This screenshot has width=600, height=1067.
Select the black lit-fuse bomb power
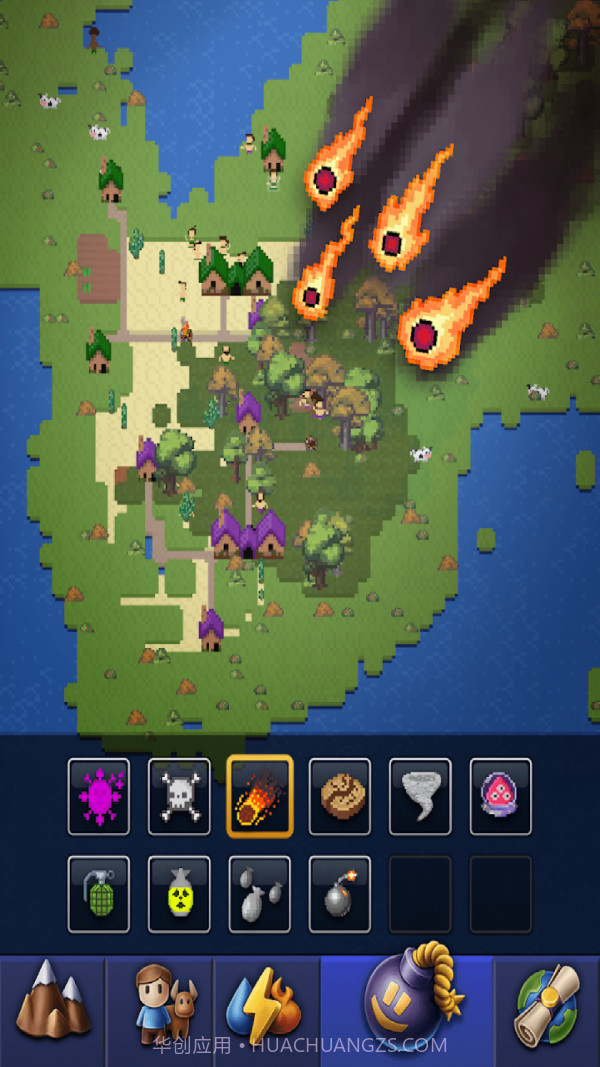(340, 893)
